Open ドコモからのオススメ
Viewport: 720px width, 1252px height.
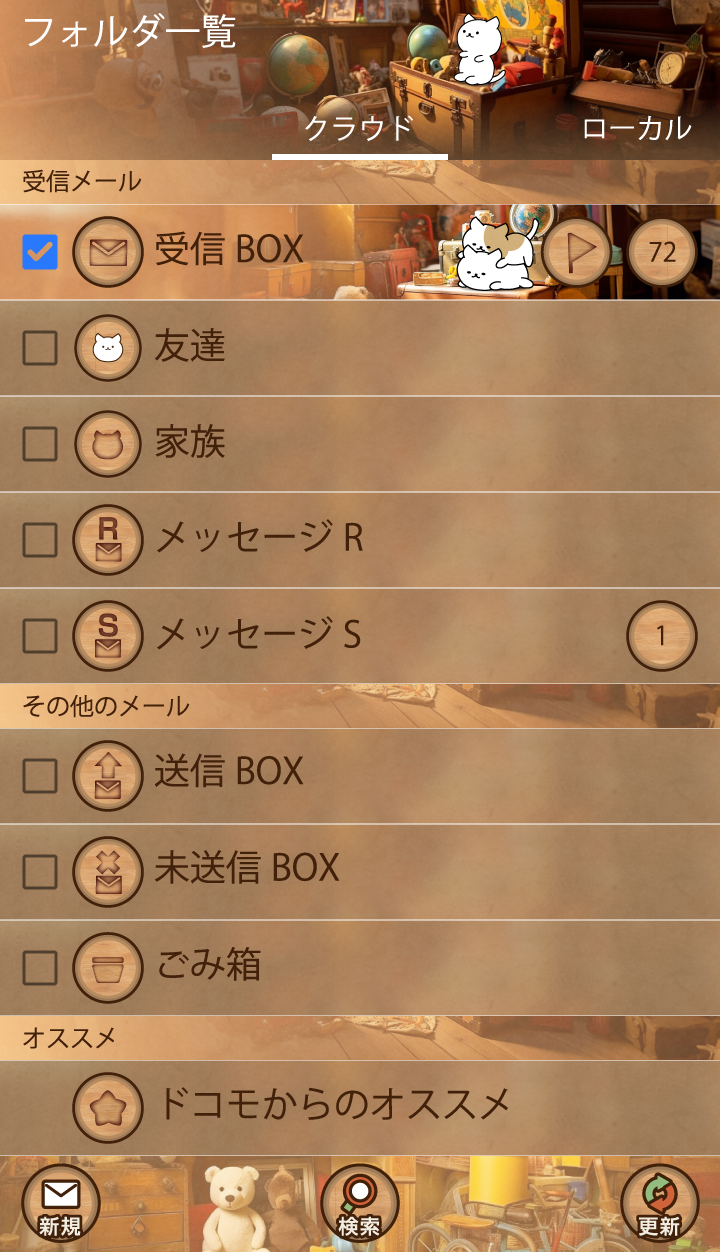pyautogui.click(x=333, y=1105)
